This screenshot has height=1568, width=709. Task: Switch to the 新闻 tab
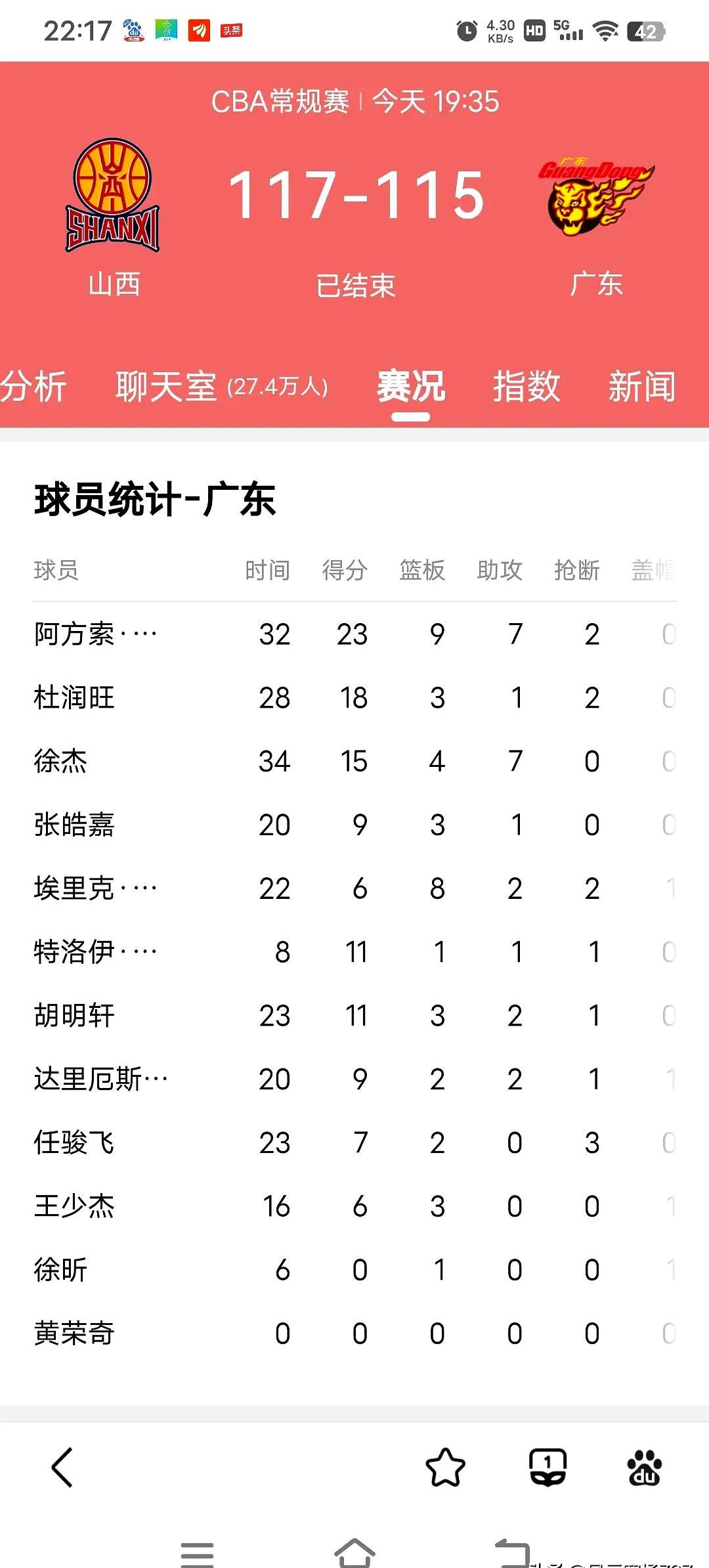[x=641, y=387]
